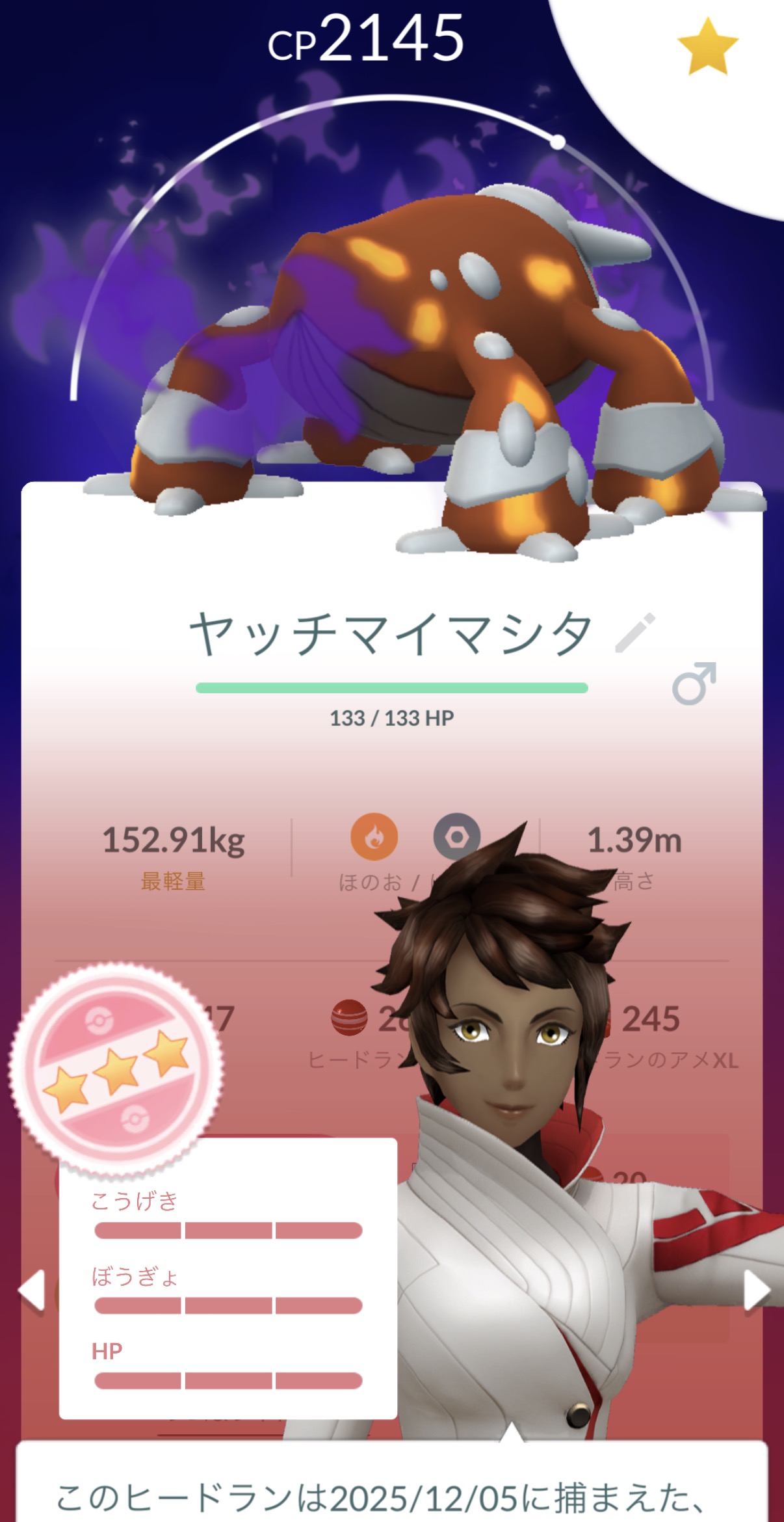Edit the nickname with the pencil icon
This screenshot has height=1522, width=784.
pyautogui.click(x=635, y=632)
